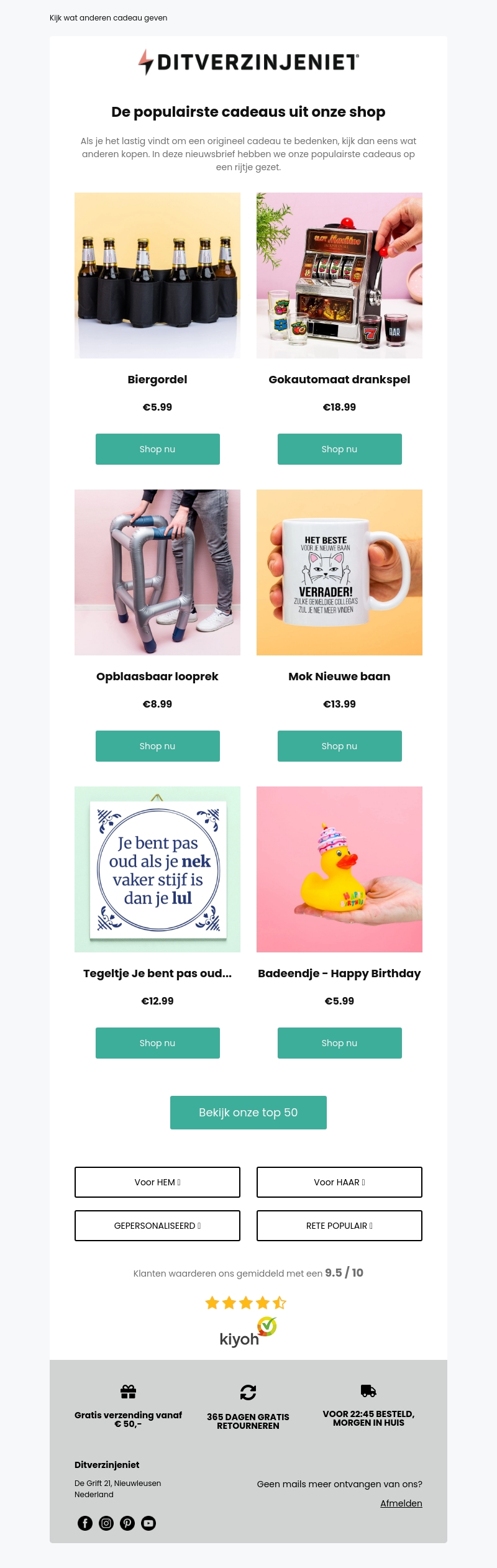The height and width of the screenshot is (1568, 497).
Task: Open the Biergordel product image
Action: (157, 275)
